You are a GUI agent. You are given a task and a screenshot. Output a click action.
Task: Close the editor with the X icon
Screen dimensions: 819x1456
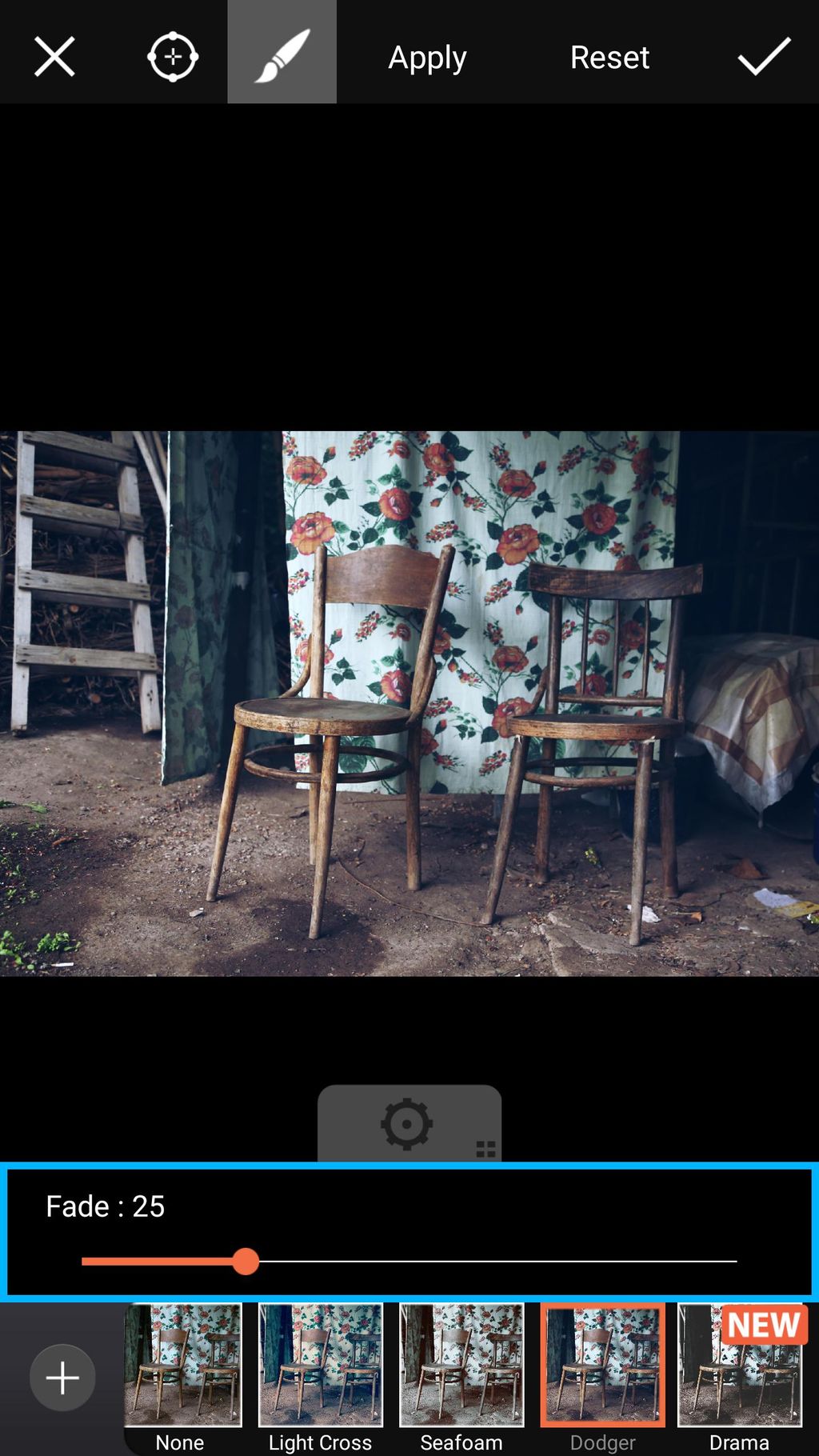[54, 57]
